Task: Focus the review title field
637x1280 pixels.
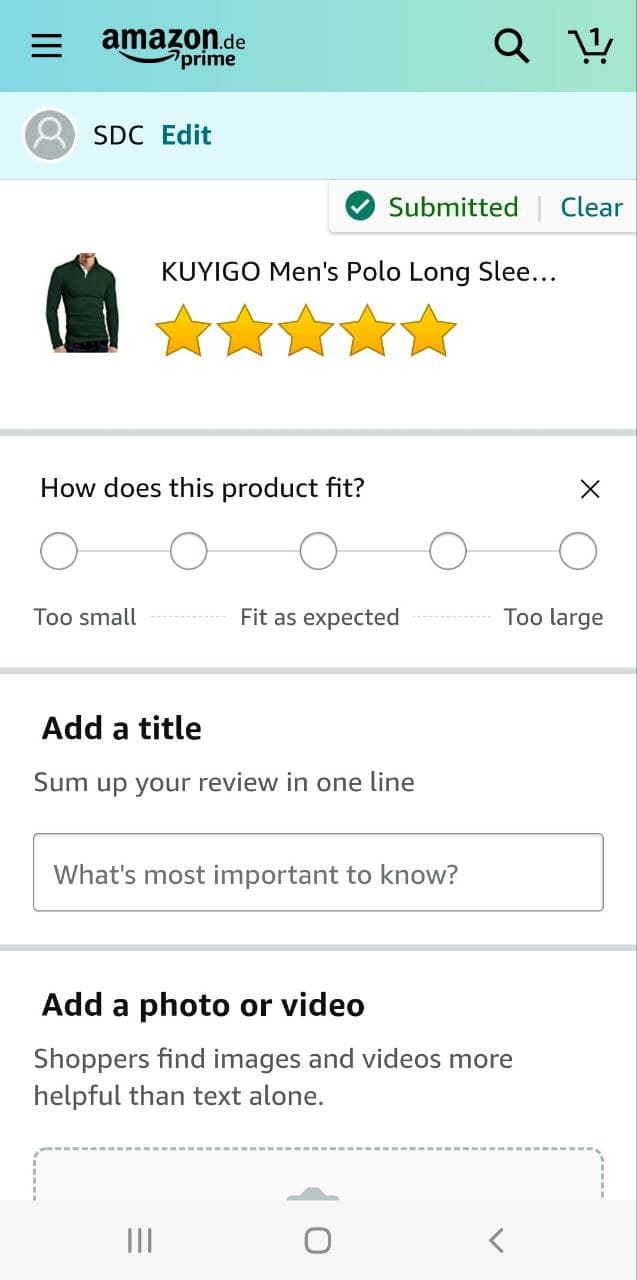Action: [x=318, y=873]
